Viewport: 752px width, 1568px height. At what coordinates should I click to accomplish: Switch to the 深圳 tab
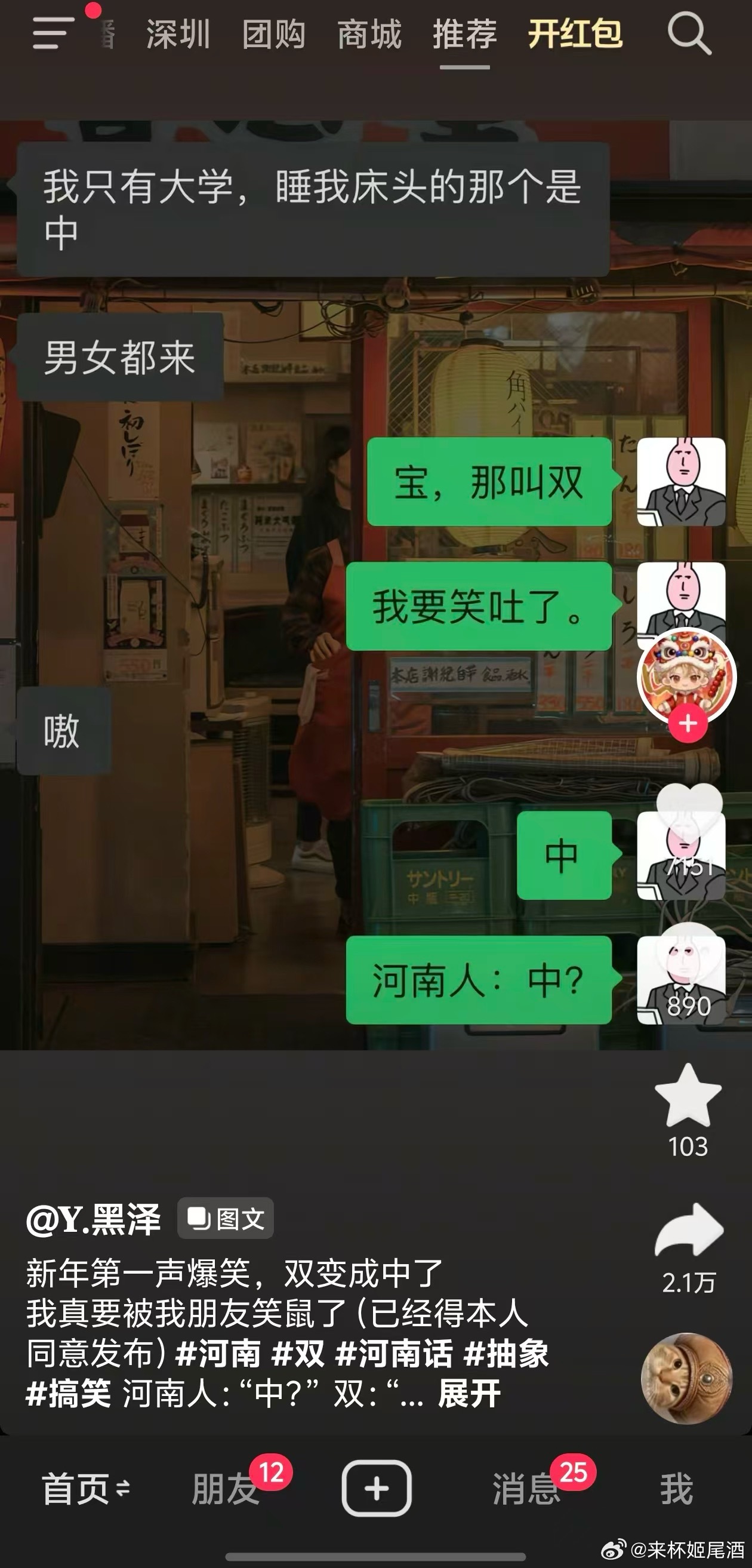point(178,34)
